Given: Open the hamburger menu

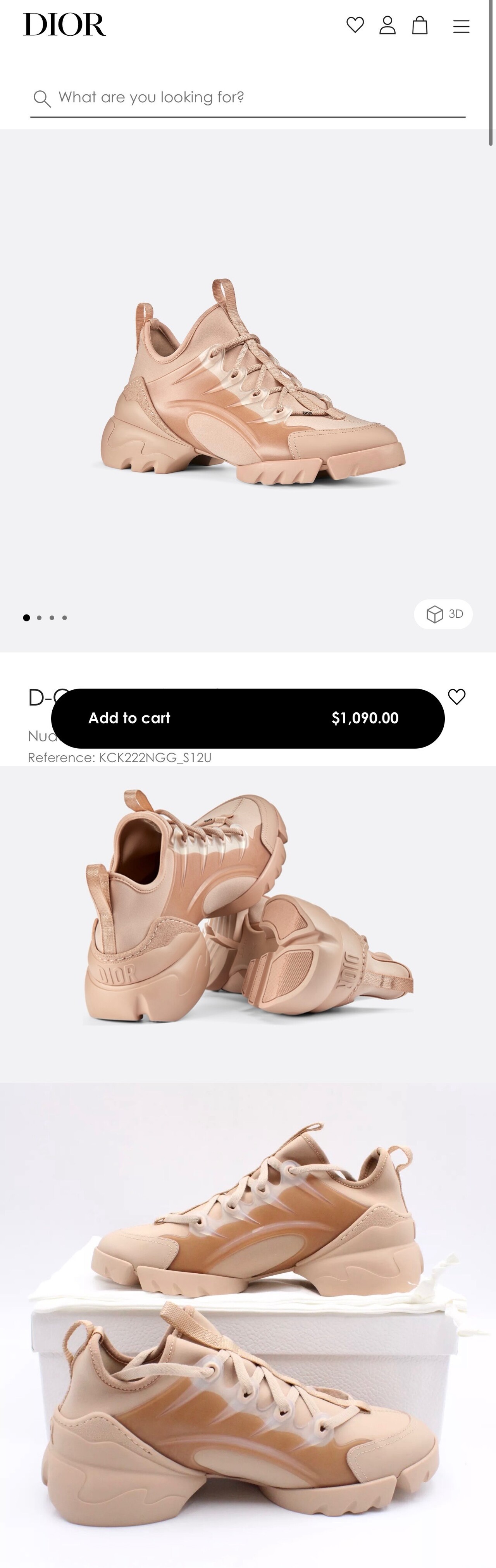Looking at the screenshot, I should click(x=461, y=26).
